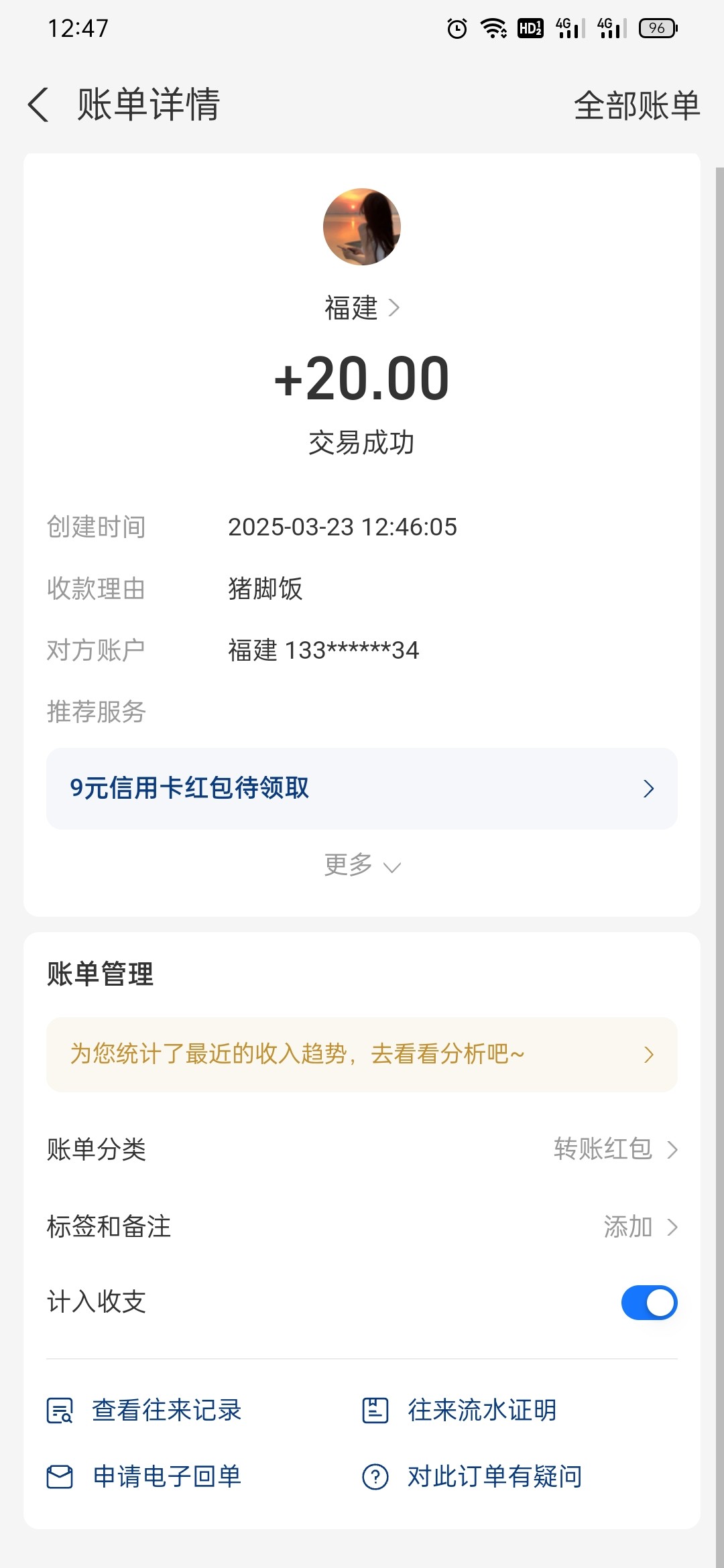Screen dimensions: 724x1568
Task: Go back from 账单详情 page
Action: click(x=39, y=105)
